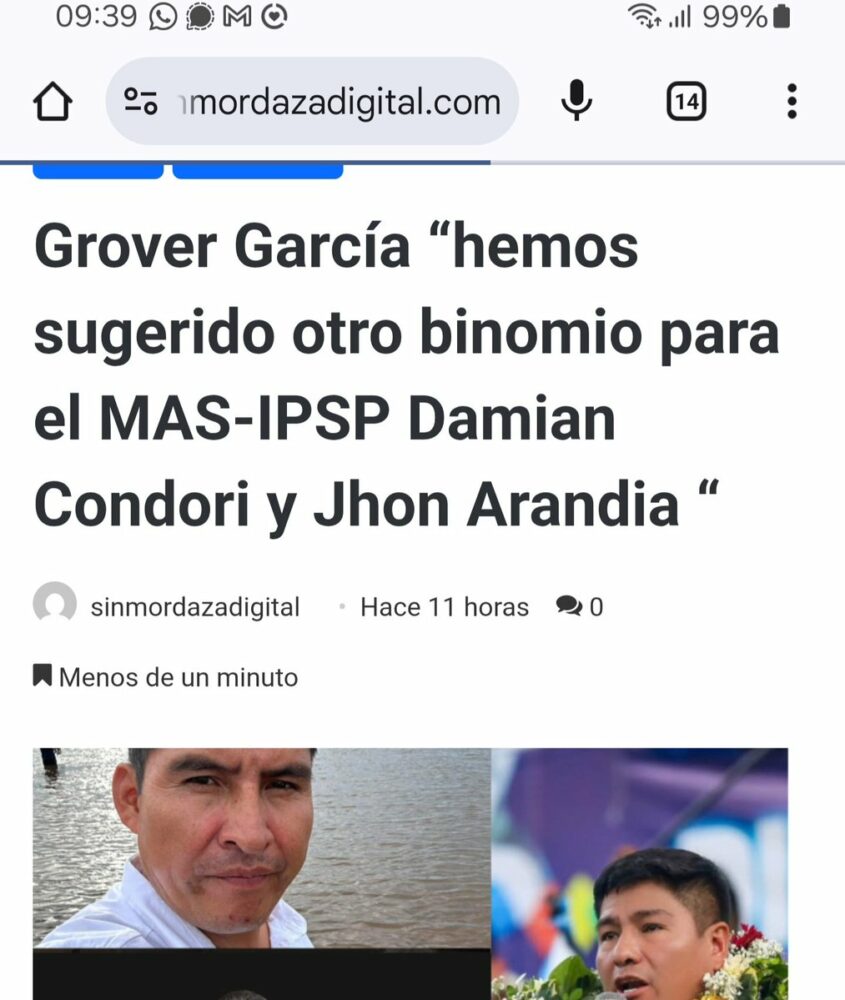
Task: Open the article's featured photo
Action: 410,870
